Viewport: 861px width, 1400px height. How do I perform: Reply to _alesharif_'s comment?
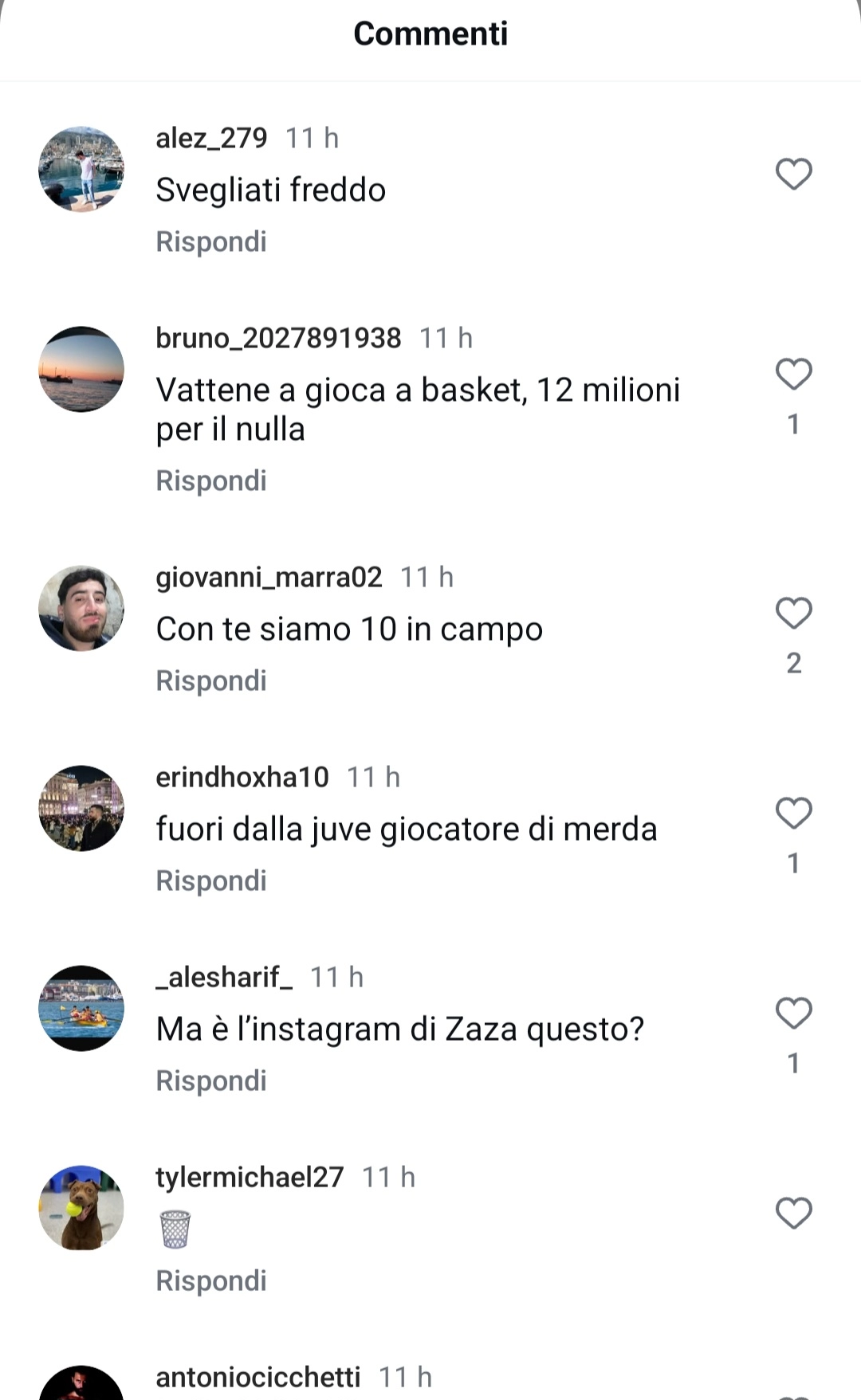point(211,1080)
